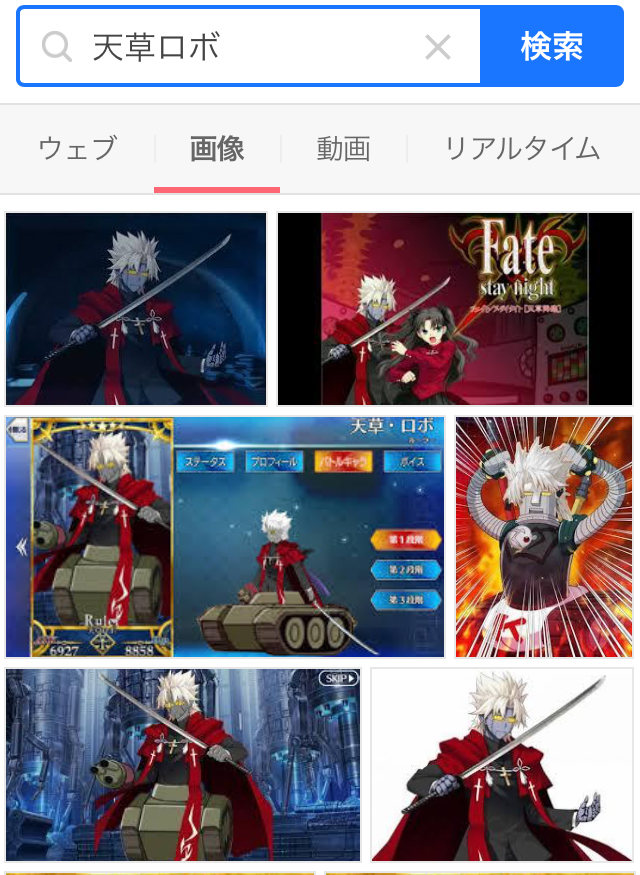Open the swordsman image on white background
640x875 pixels.
502,765
